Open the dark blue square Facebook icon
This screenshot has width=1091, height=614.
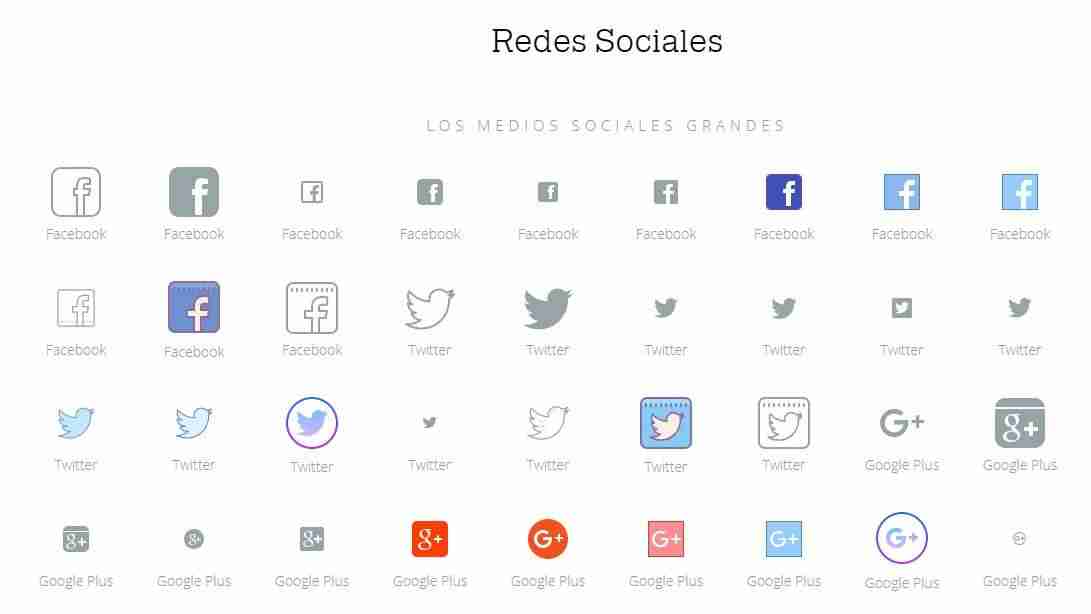pyautogui.click(x=784, y=192)
